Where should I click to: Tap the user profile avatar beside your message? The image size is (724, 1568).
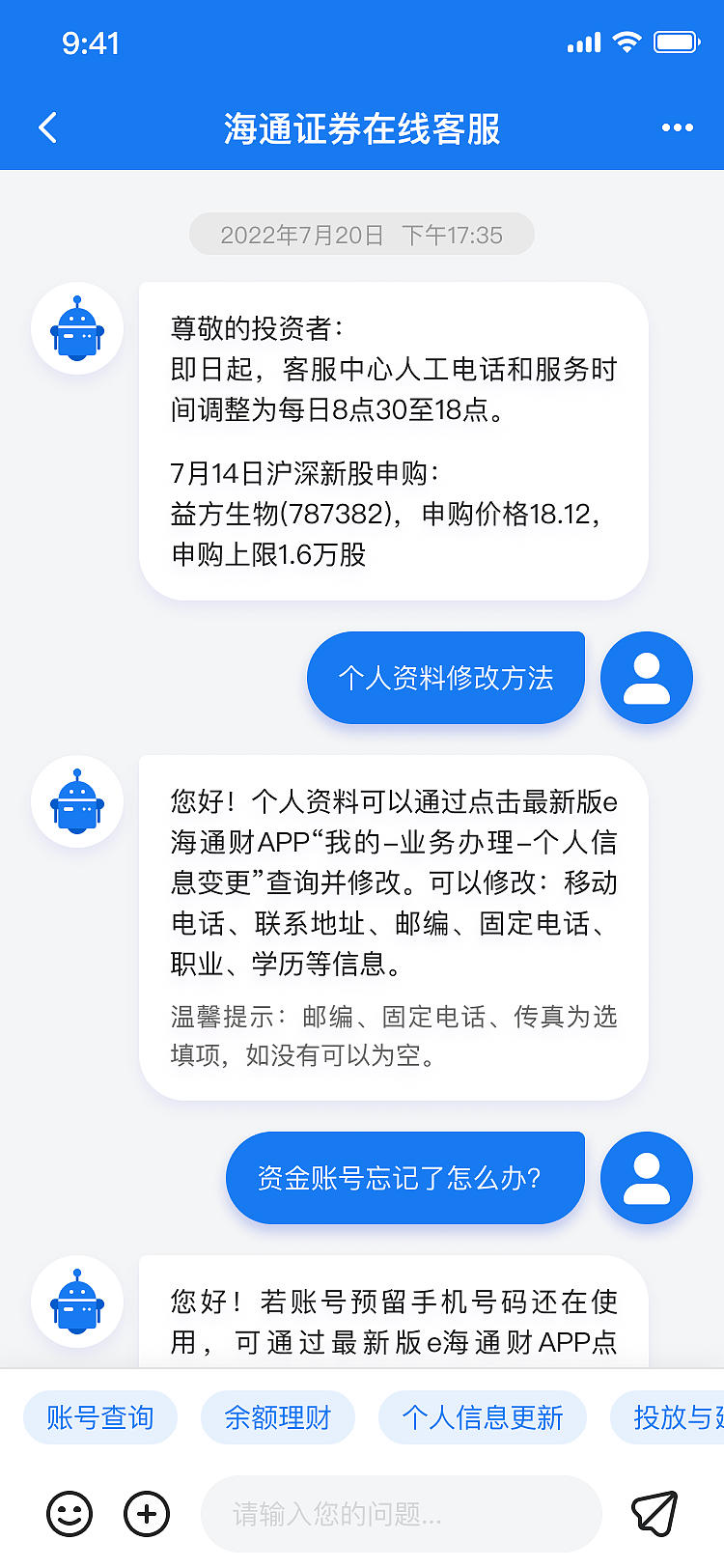[x=647, y=678]
